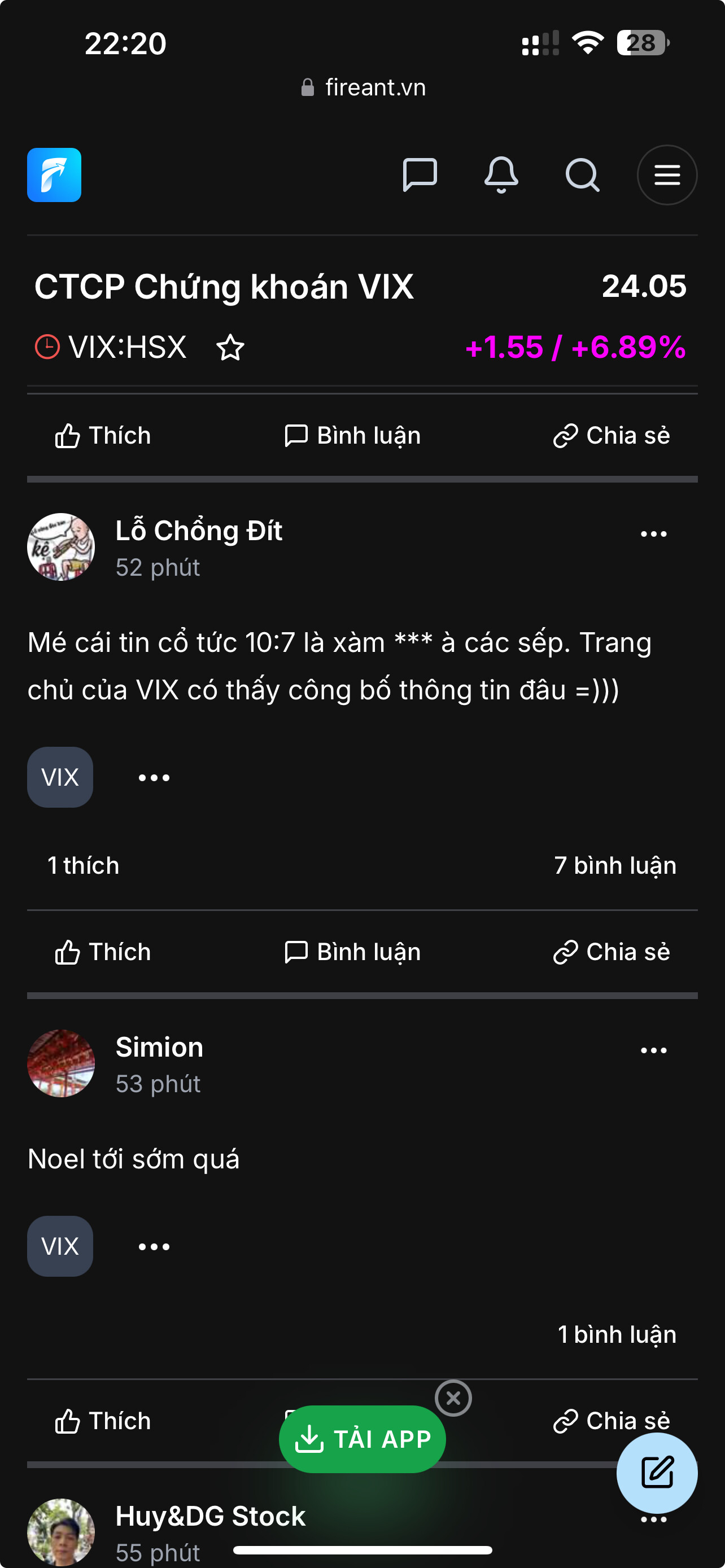Select VIX tag in Lỗ Chổng Đít's post
This screenshot has height=1568, width=725.
tap(60, 777)
